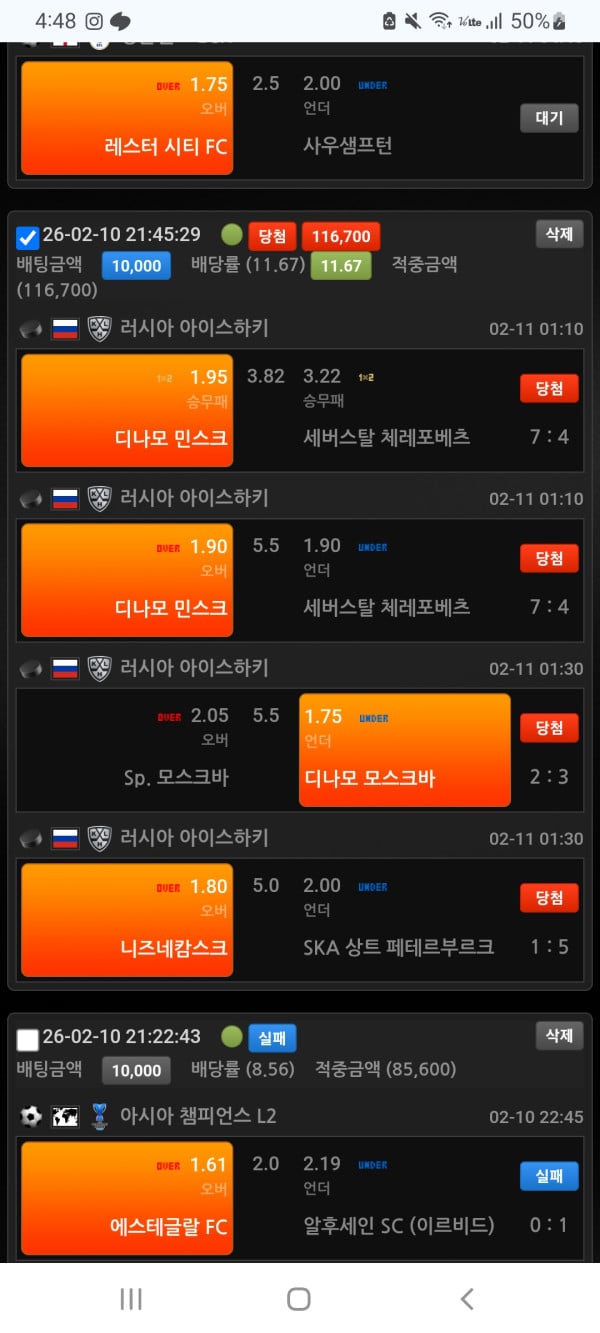Tick the checkbox for the 21:22:43 bet
Image resolution: width=600 pixels, height=1333 pixels.
tap(28, 1039)
